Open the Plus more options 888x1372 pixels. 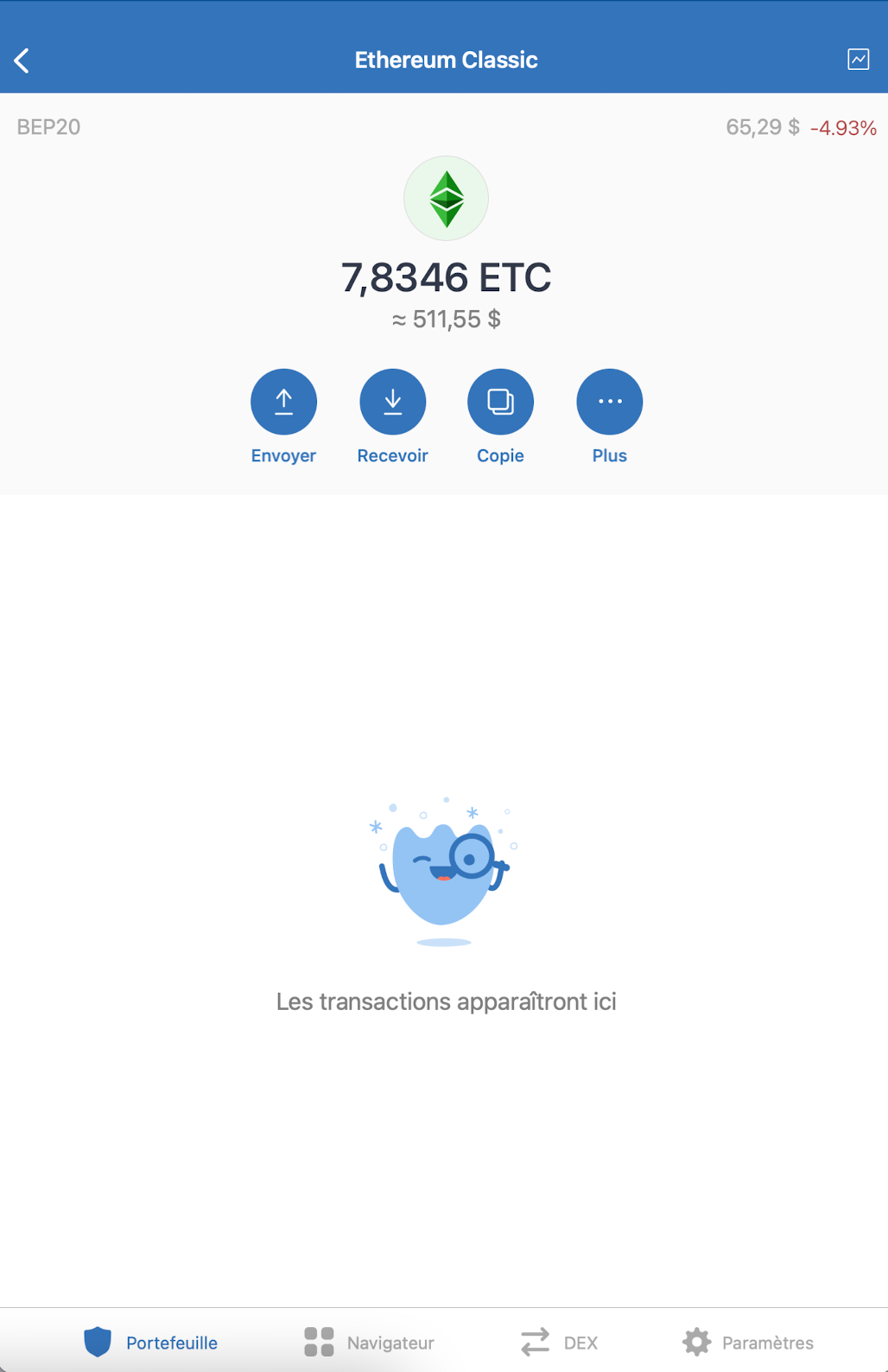tap(609, 402)
